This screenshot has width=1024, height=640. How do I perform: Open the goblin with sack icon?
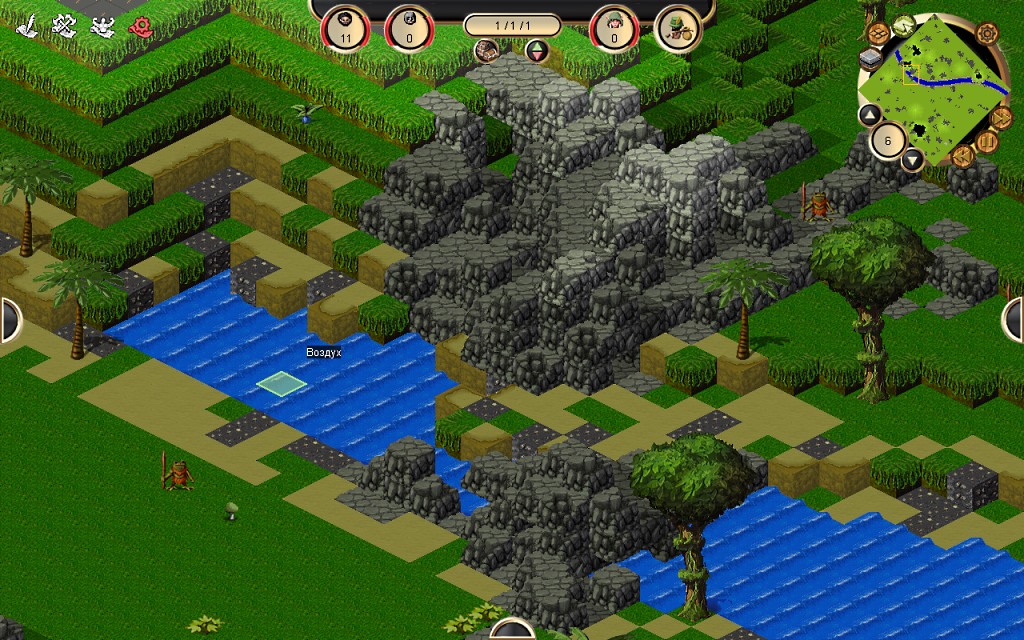pos(678,27)
